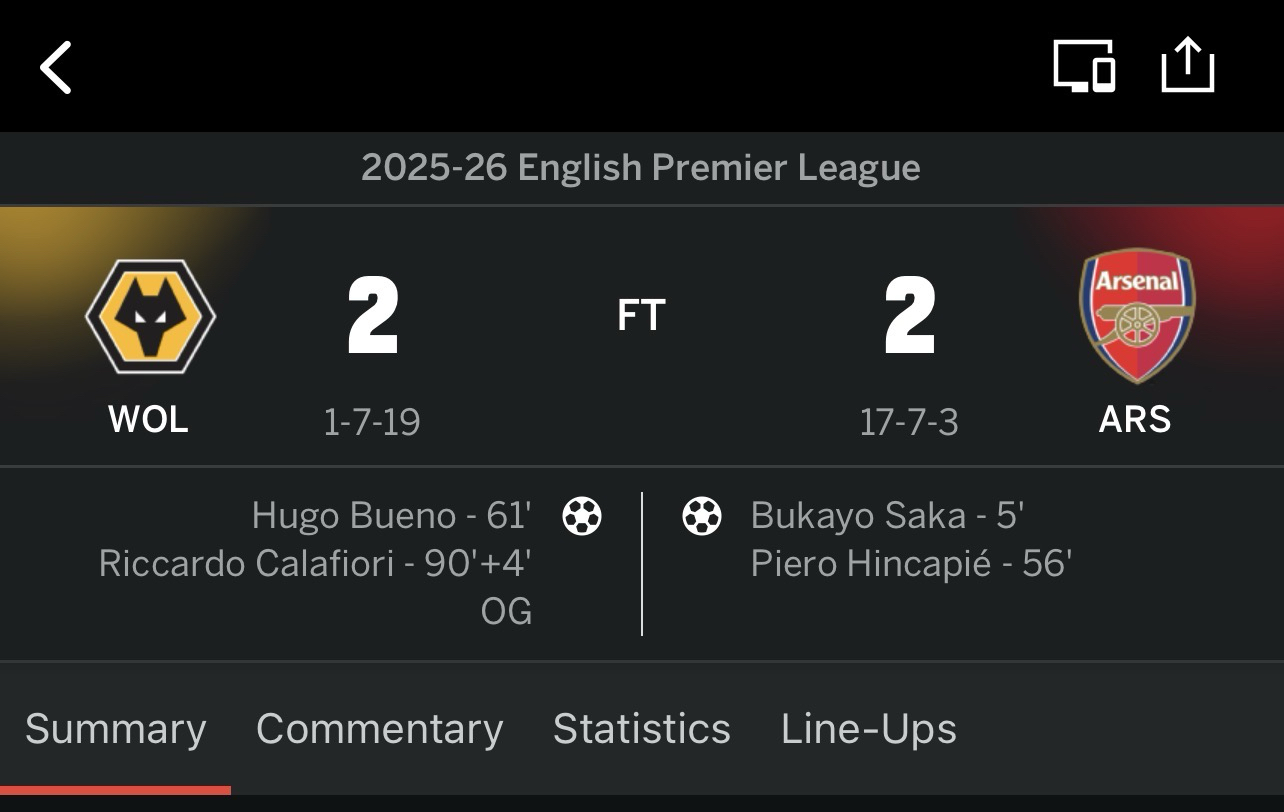The width and height of the screenshot is (1284, 812).
Task: Switch to the Commentary tab
Action: coord(380,729)
